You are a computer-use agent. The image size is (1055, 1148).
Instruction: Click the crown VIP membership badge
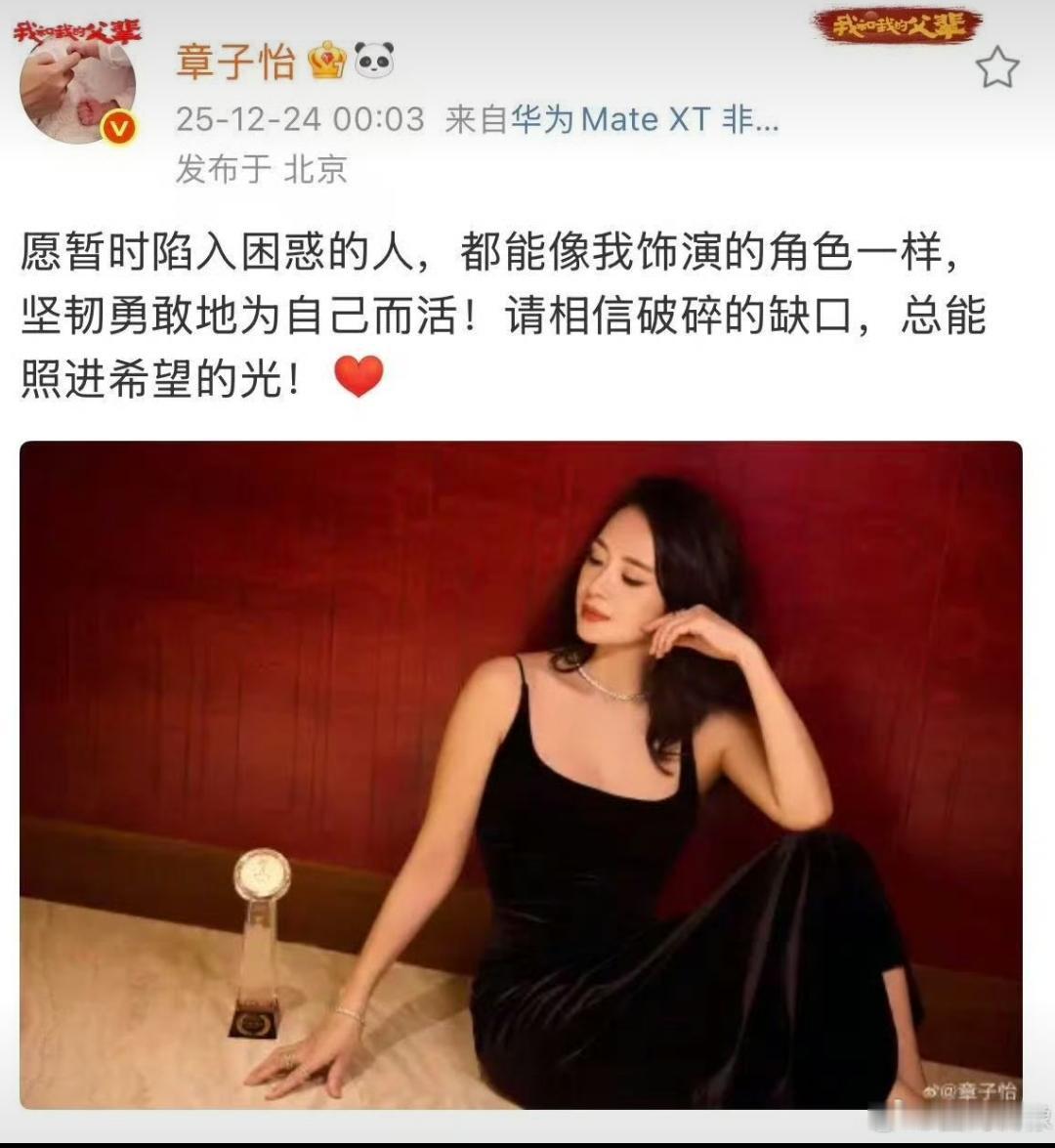[328, 61]
